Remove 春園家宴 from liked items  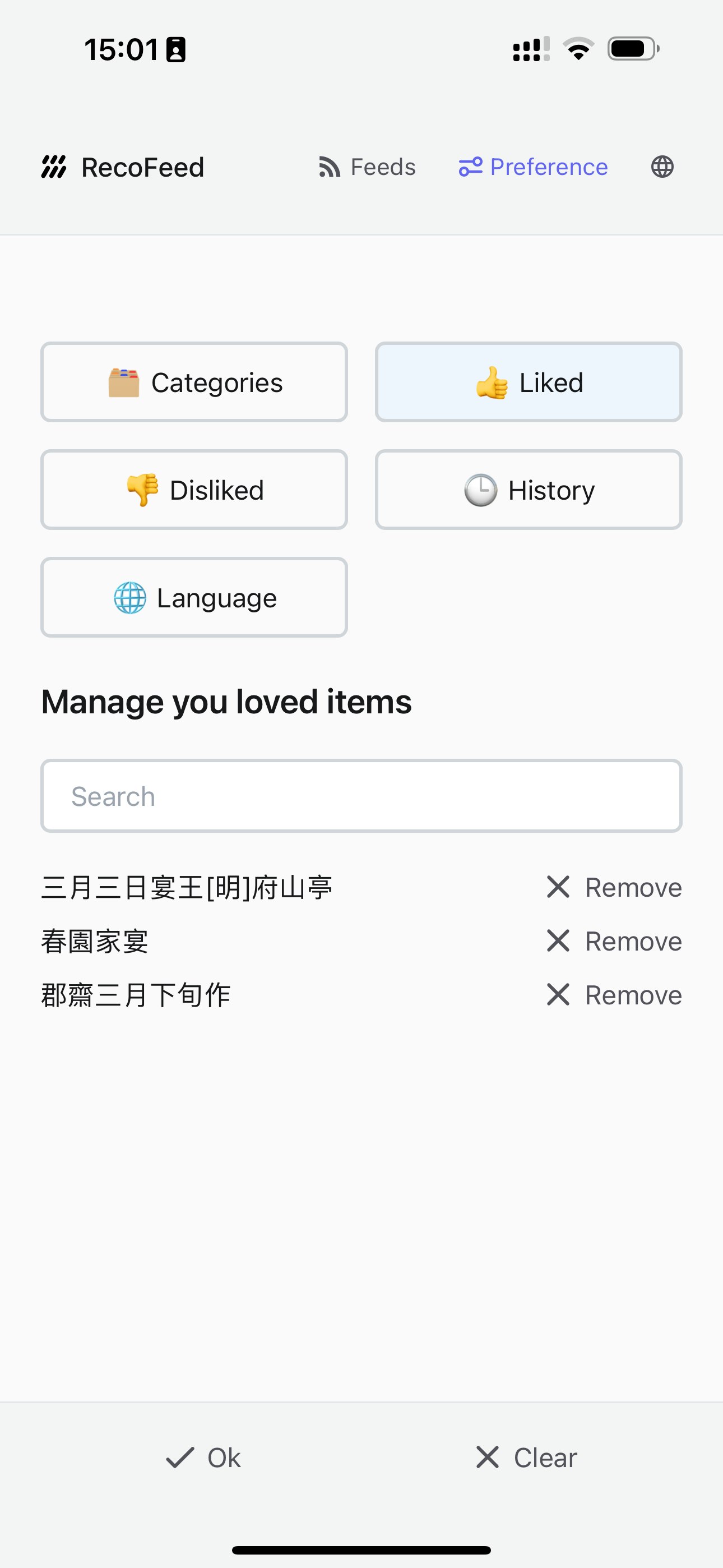[x=614, y=941]
